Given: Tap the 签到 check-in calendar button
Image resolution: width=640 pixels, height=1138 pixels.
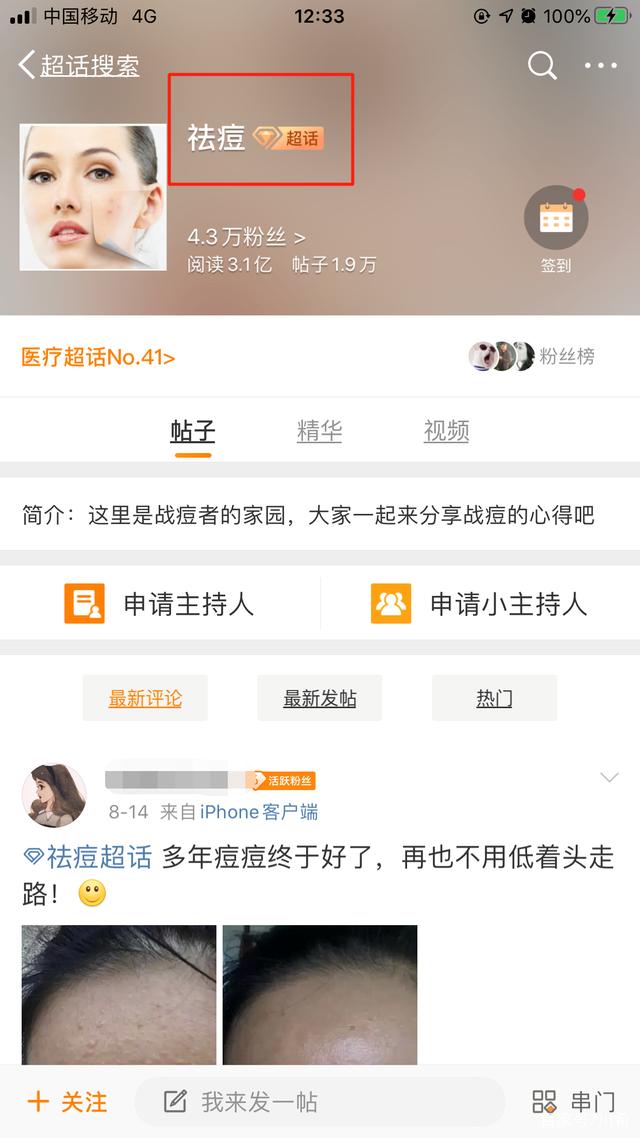Looking at the screenshot, I should click(x=556, y=220).
